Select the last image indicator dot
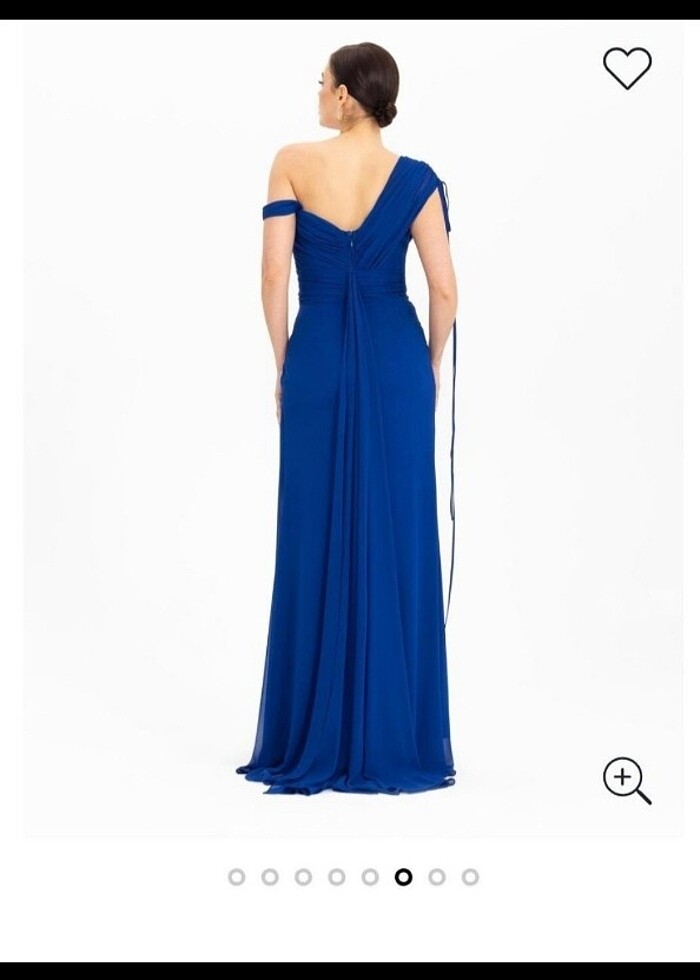The height and width of the screenshot is (980, 700). coord(470,877)
